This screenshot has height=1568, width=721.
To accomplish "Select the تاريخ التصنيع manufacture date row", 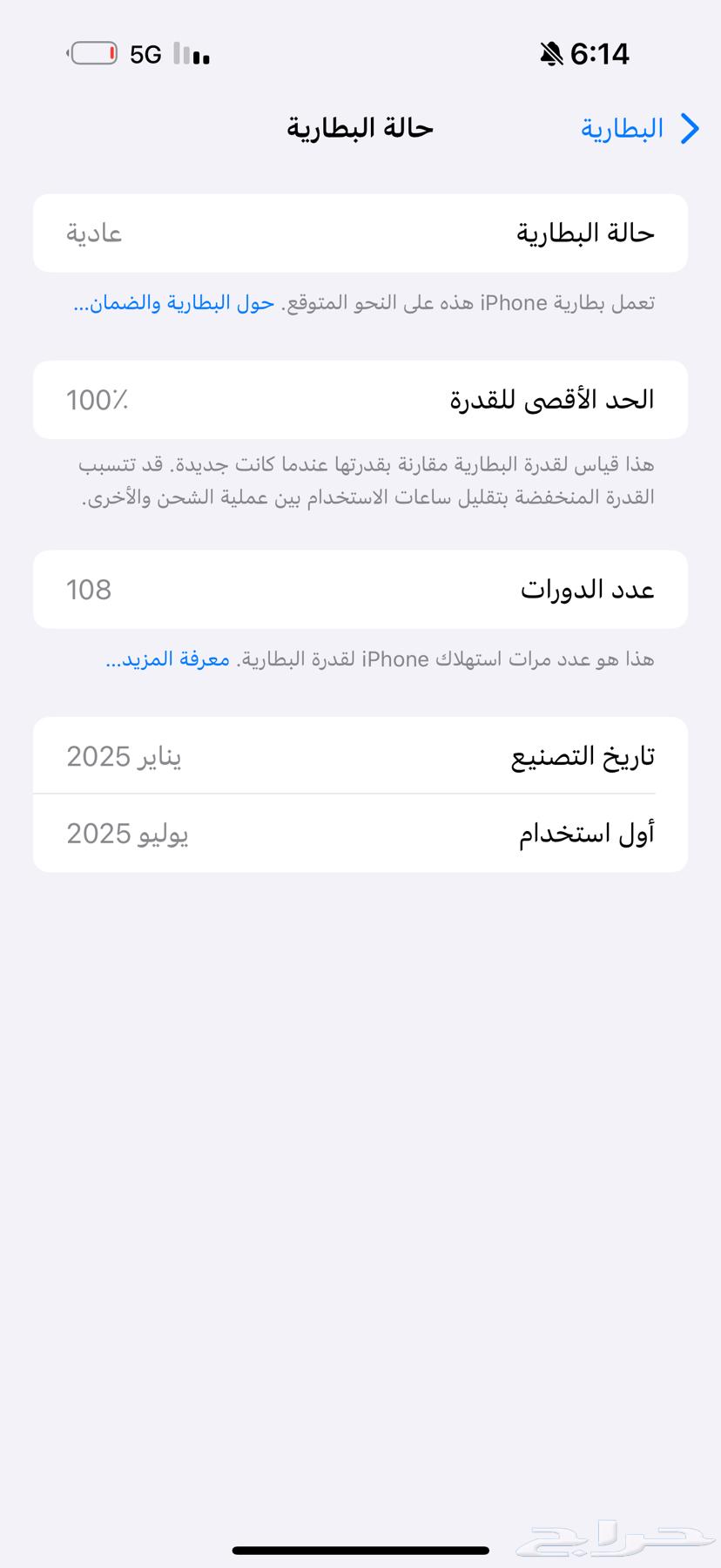I will (x=360, y=755).
